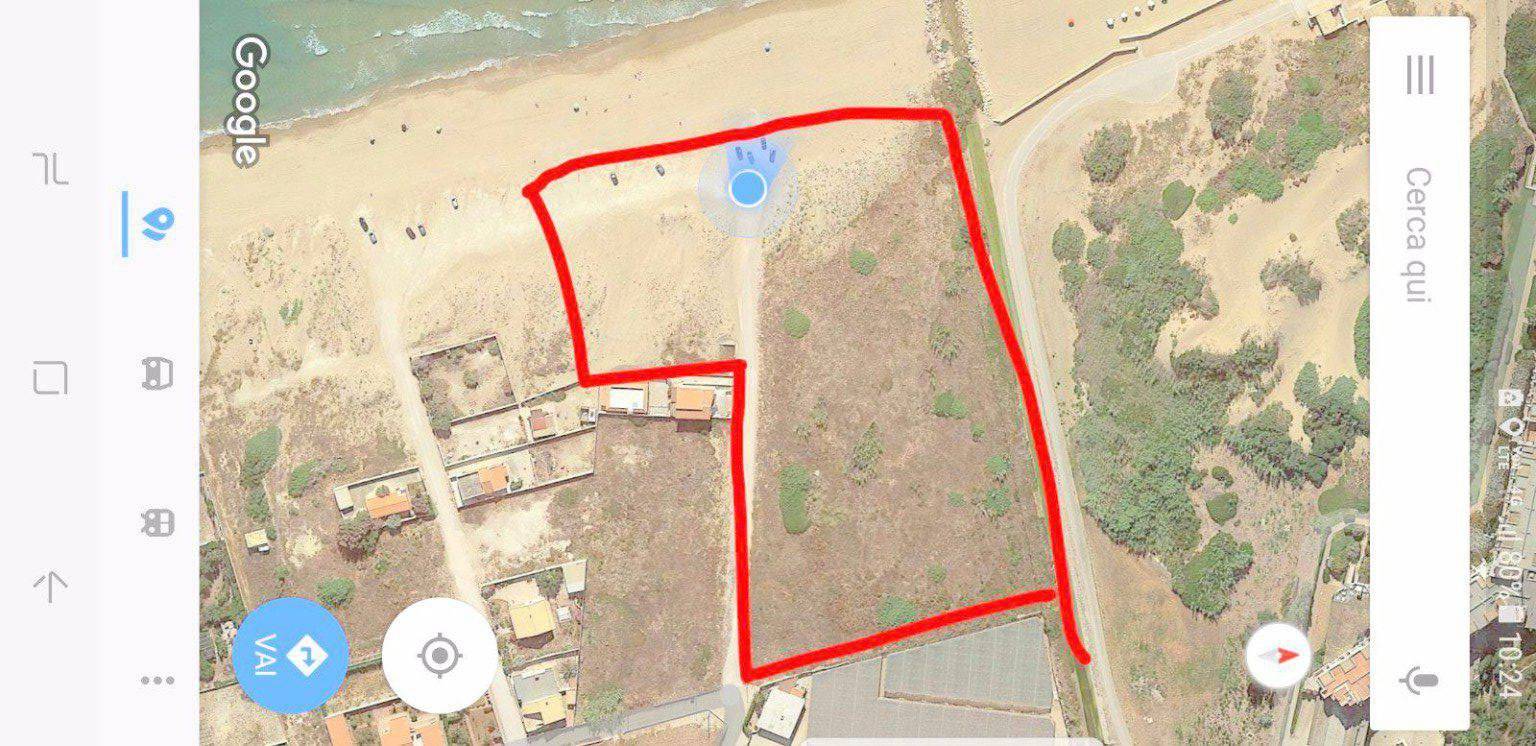Tap the blue current location dot
Viewport: 1536px width, 746px height.
pyautogui.click(x=747, y=188)
